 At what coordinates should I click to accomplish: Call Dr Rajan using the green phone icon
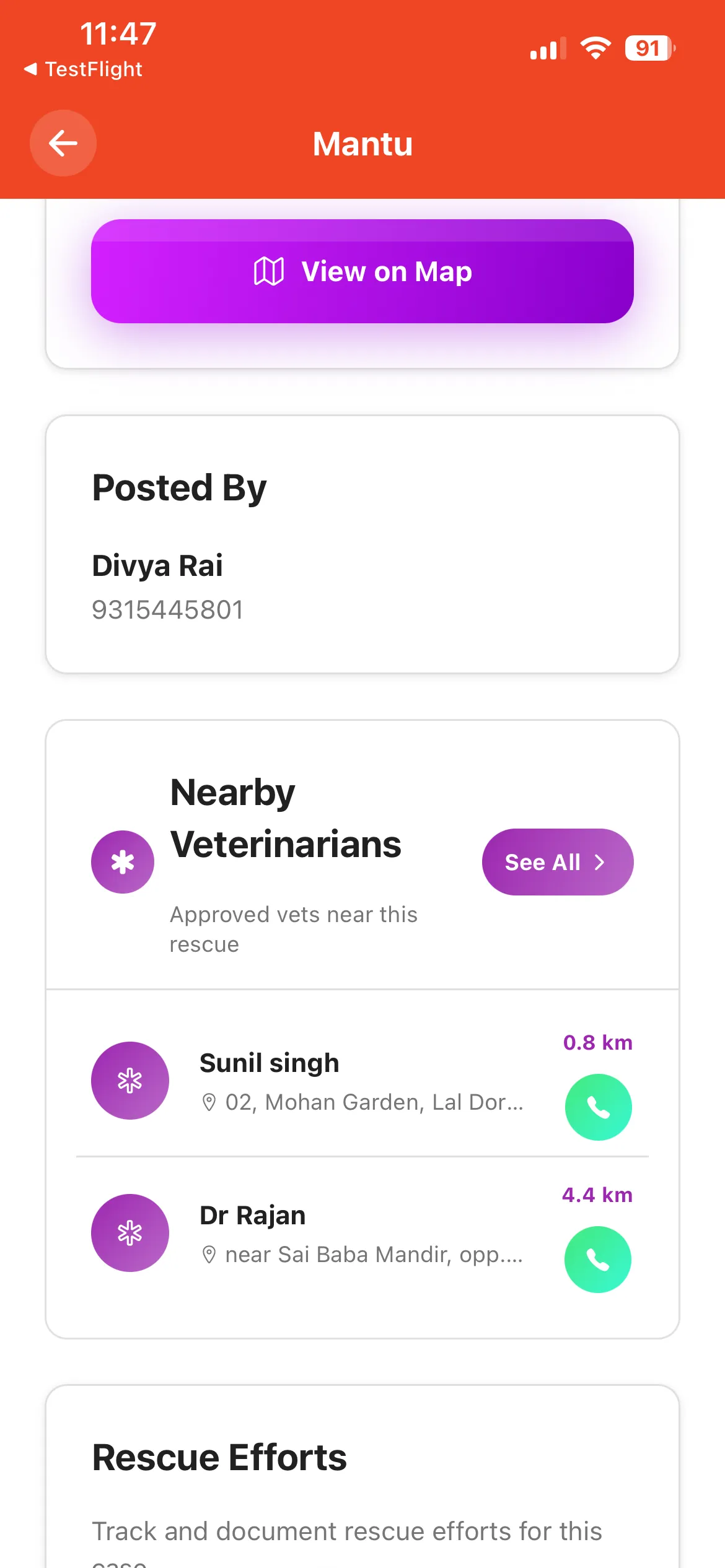point(597,1260)
